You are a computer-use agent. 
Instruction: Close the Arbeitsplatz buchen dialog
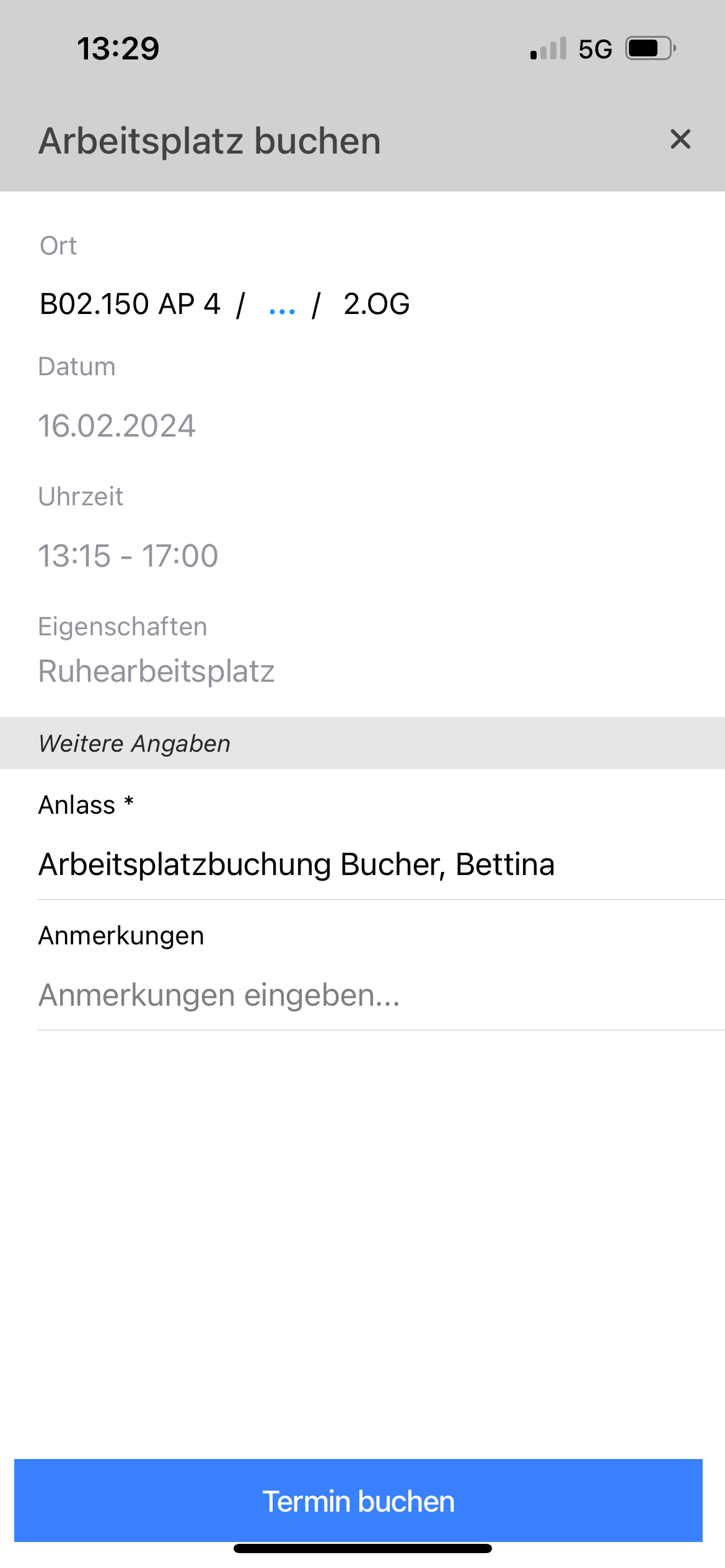coord(680,139)
